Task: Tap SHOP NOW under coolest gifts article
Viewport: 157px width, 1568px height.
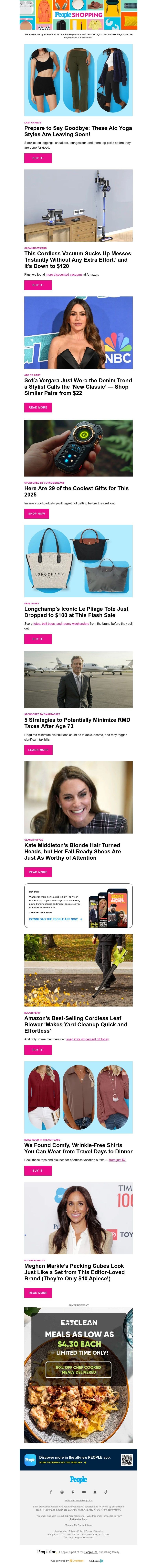Action: [37, 513]
